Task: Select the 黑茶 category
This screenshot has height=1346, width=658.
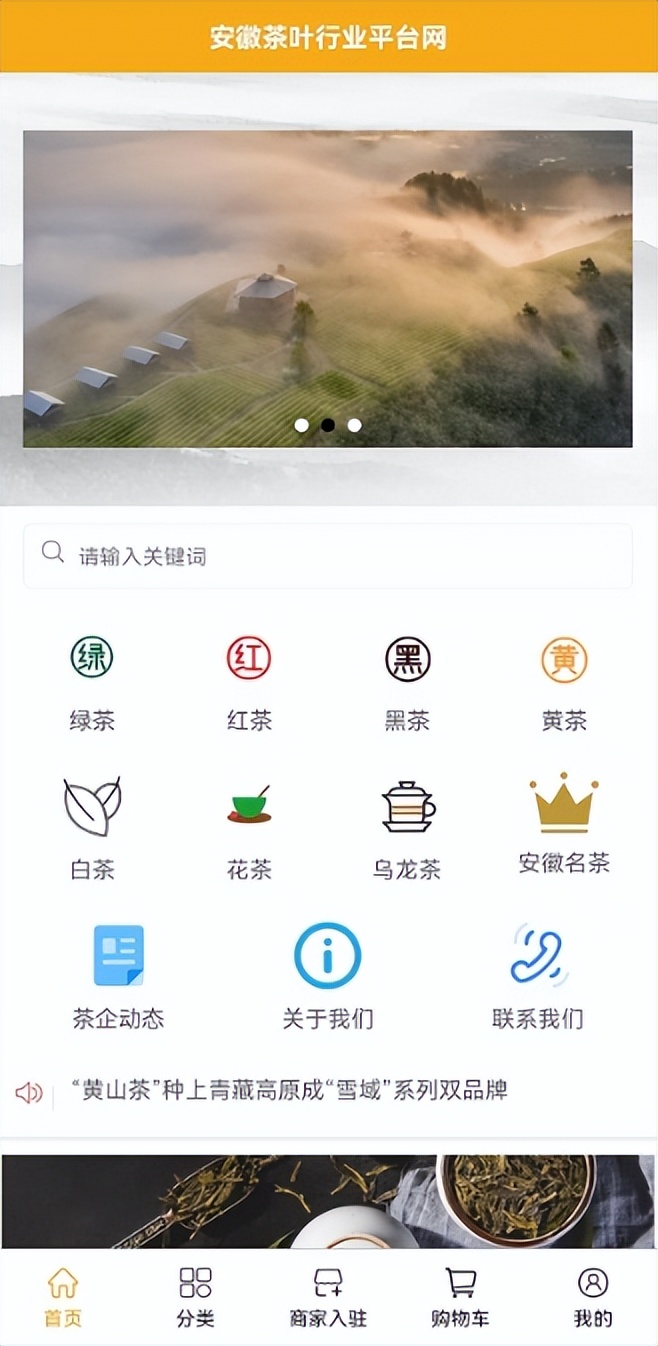Action: click(x=407, y=680)
